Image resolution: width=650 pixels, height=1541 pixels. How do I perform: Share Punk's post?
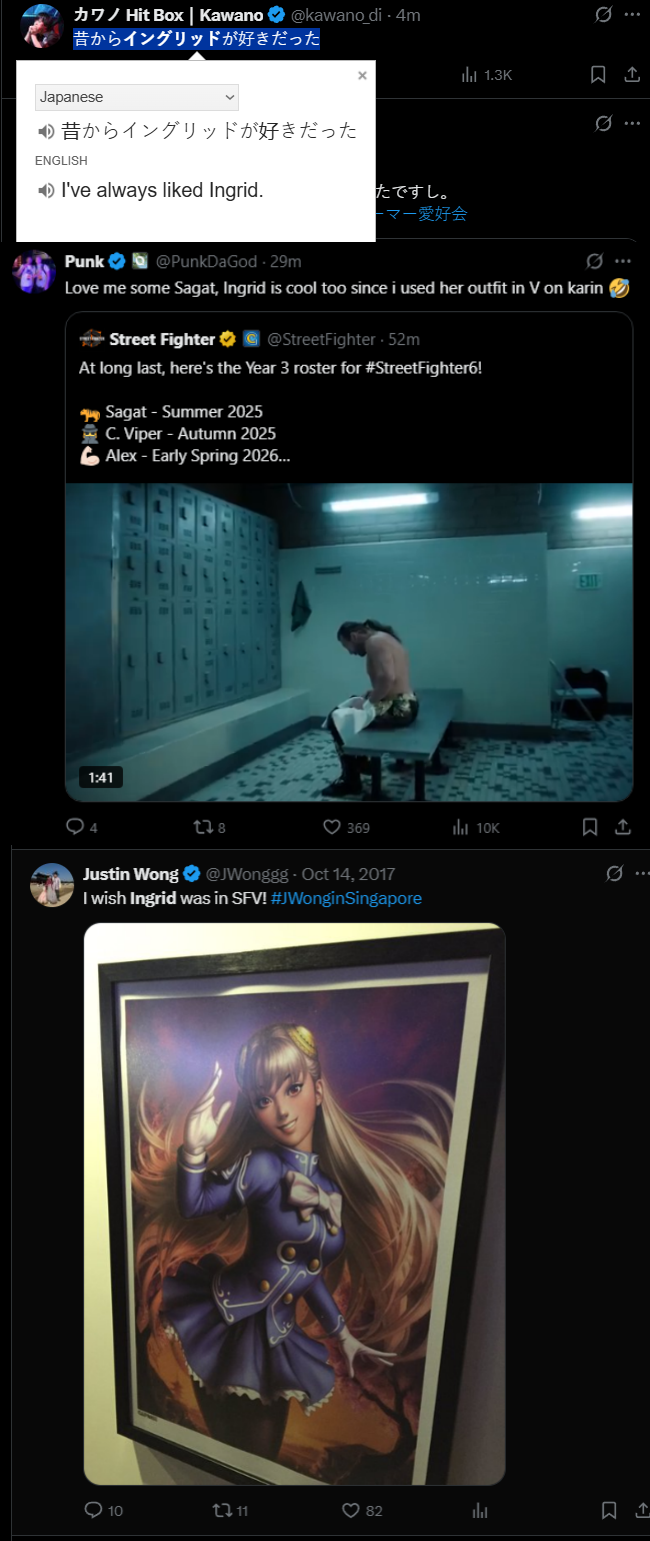[622, 827]
